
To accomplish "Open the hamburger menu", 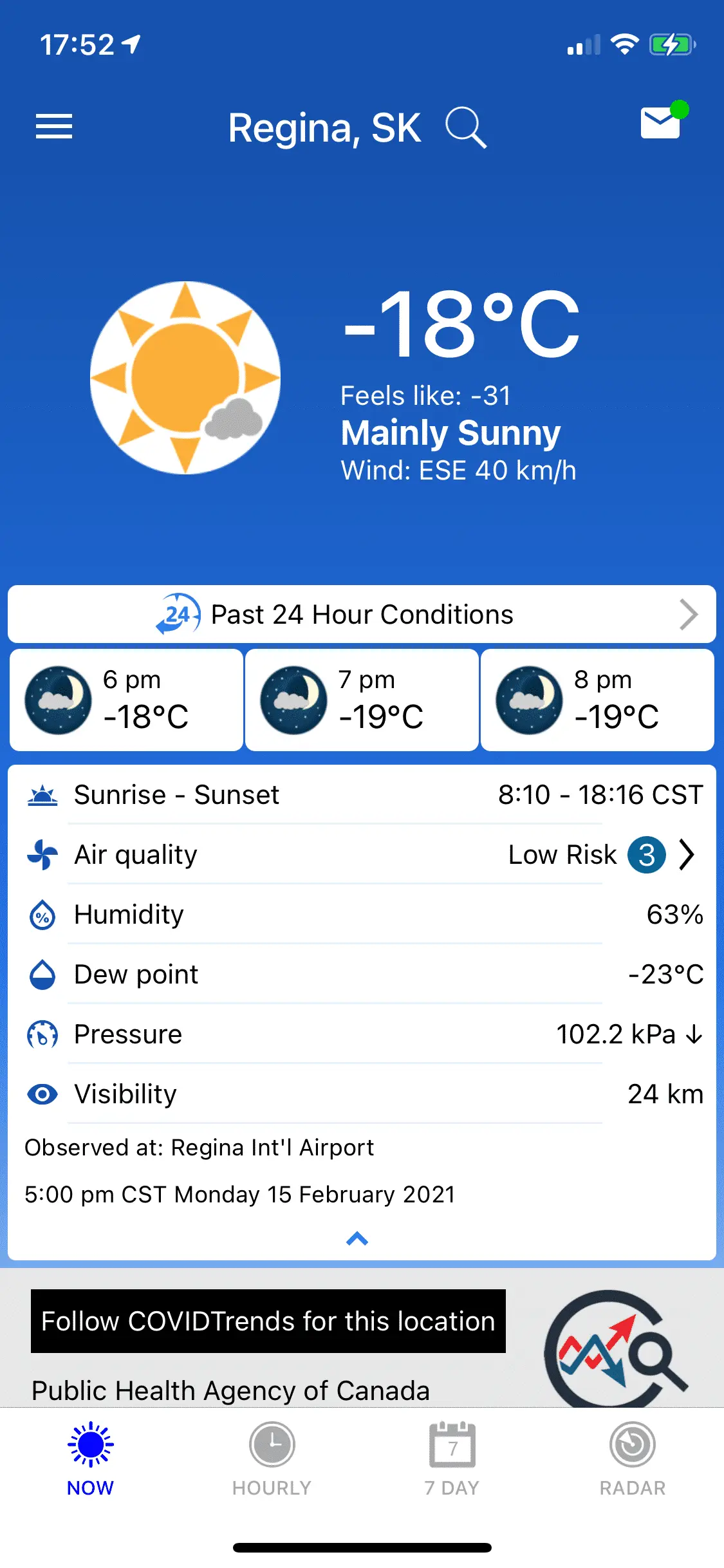I will 54,126.
